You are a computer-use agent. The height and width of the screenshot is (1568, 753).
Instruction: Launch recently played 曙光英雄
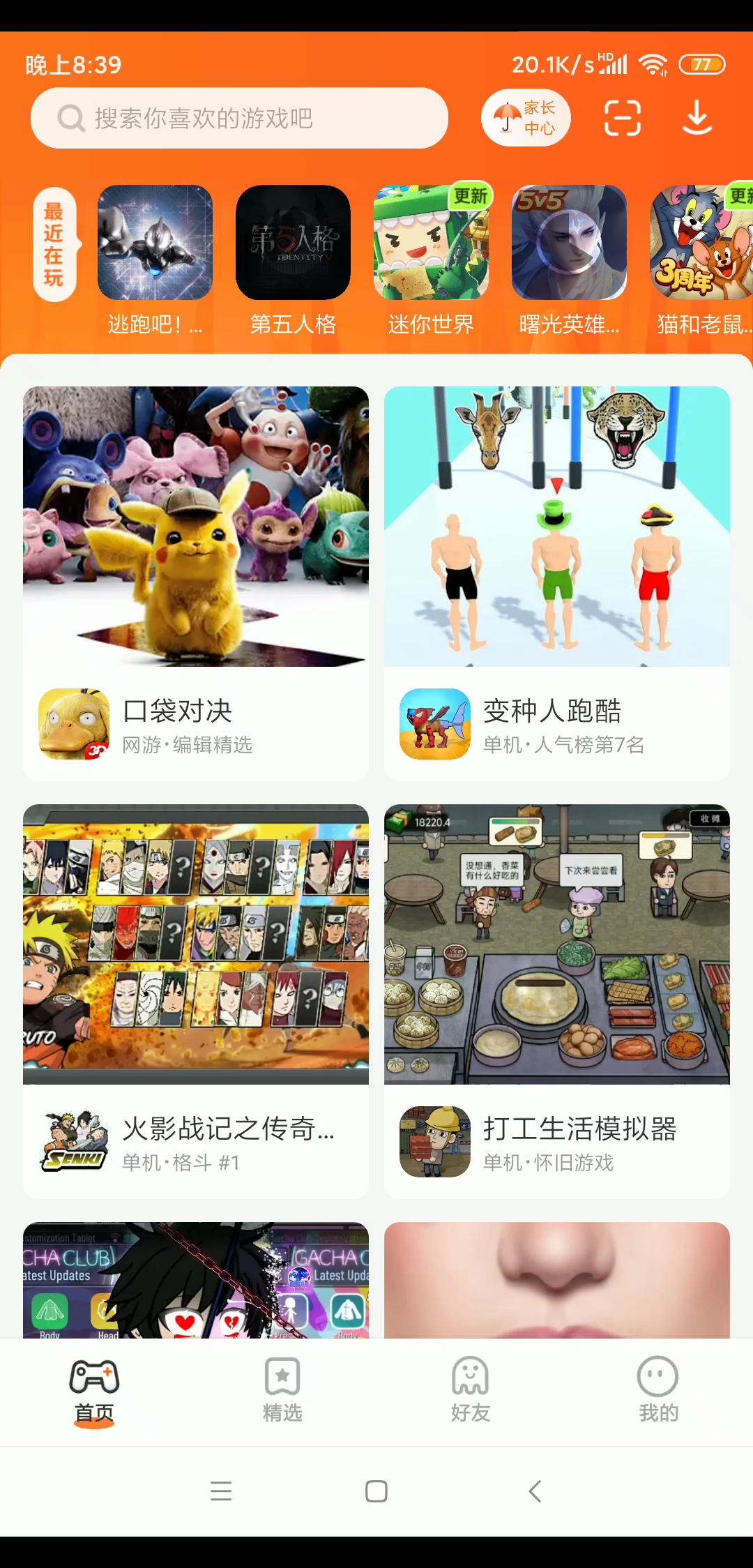coord(569,243)
